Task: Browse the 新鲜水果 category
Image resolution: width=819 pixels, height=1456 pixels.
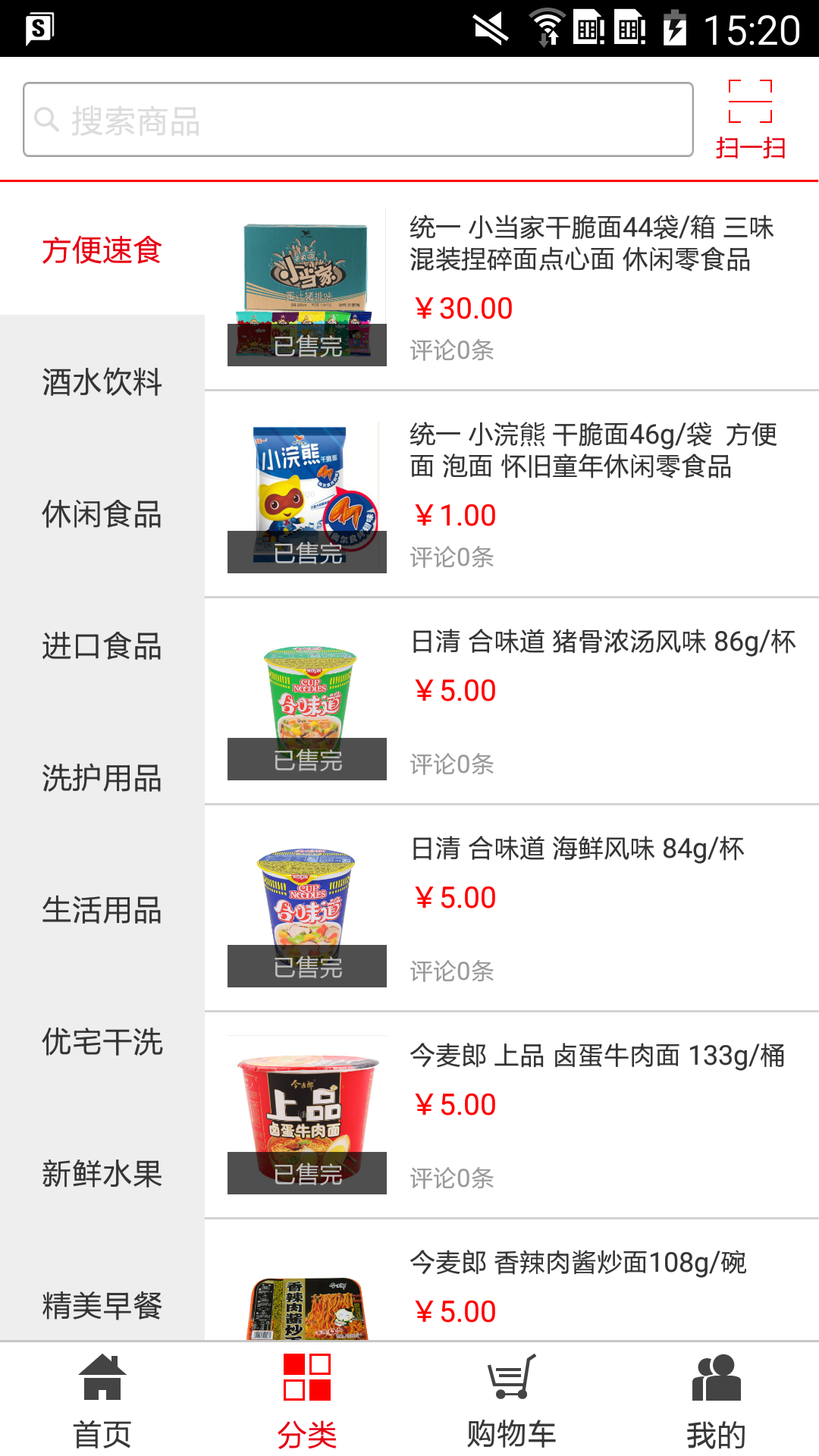Action: [x=102, y=1174]
